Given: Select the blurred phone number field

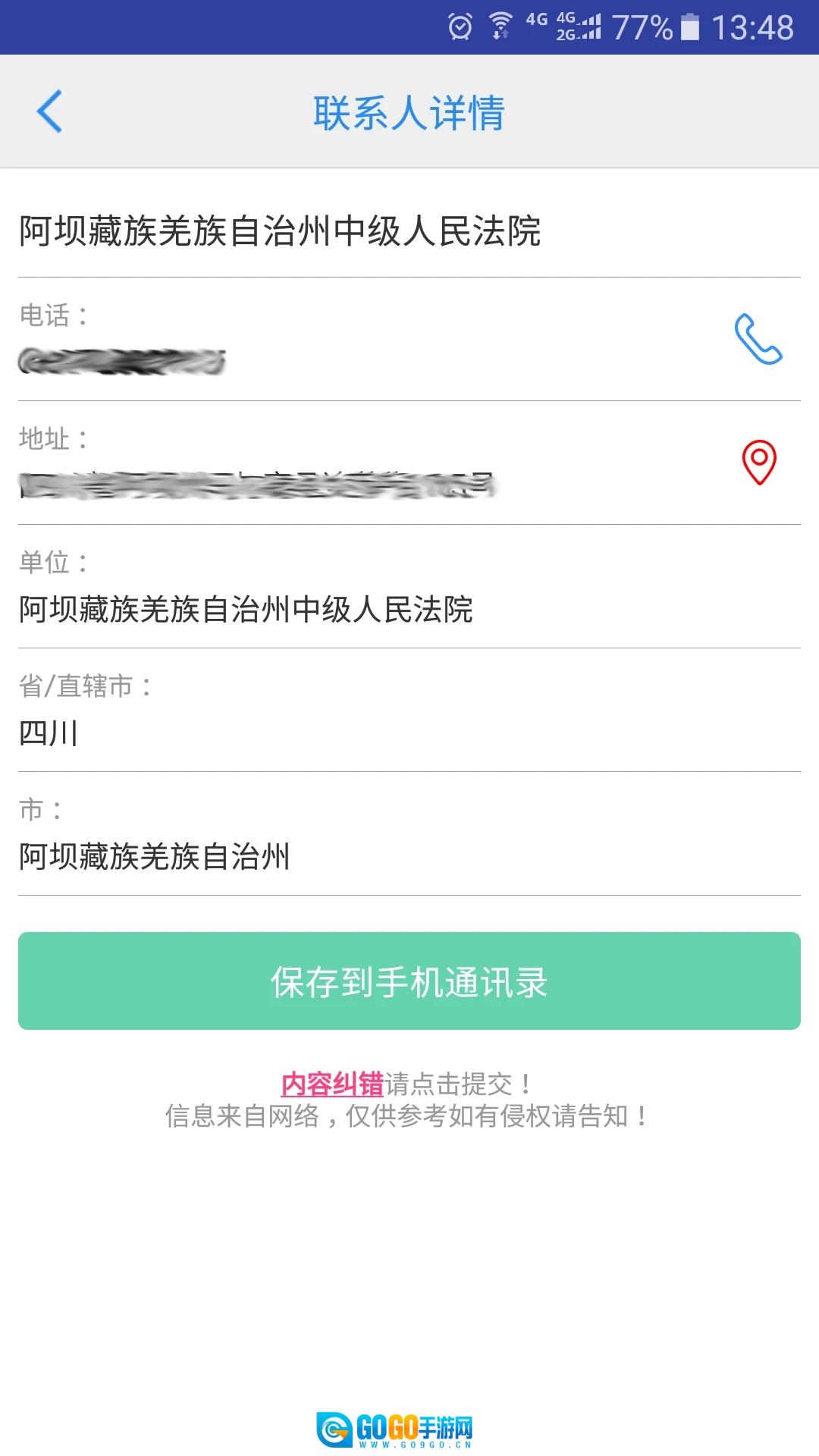Looking at the screenshot, I should (125, 362).
